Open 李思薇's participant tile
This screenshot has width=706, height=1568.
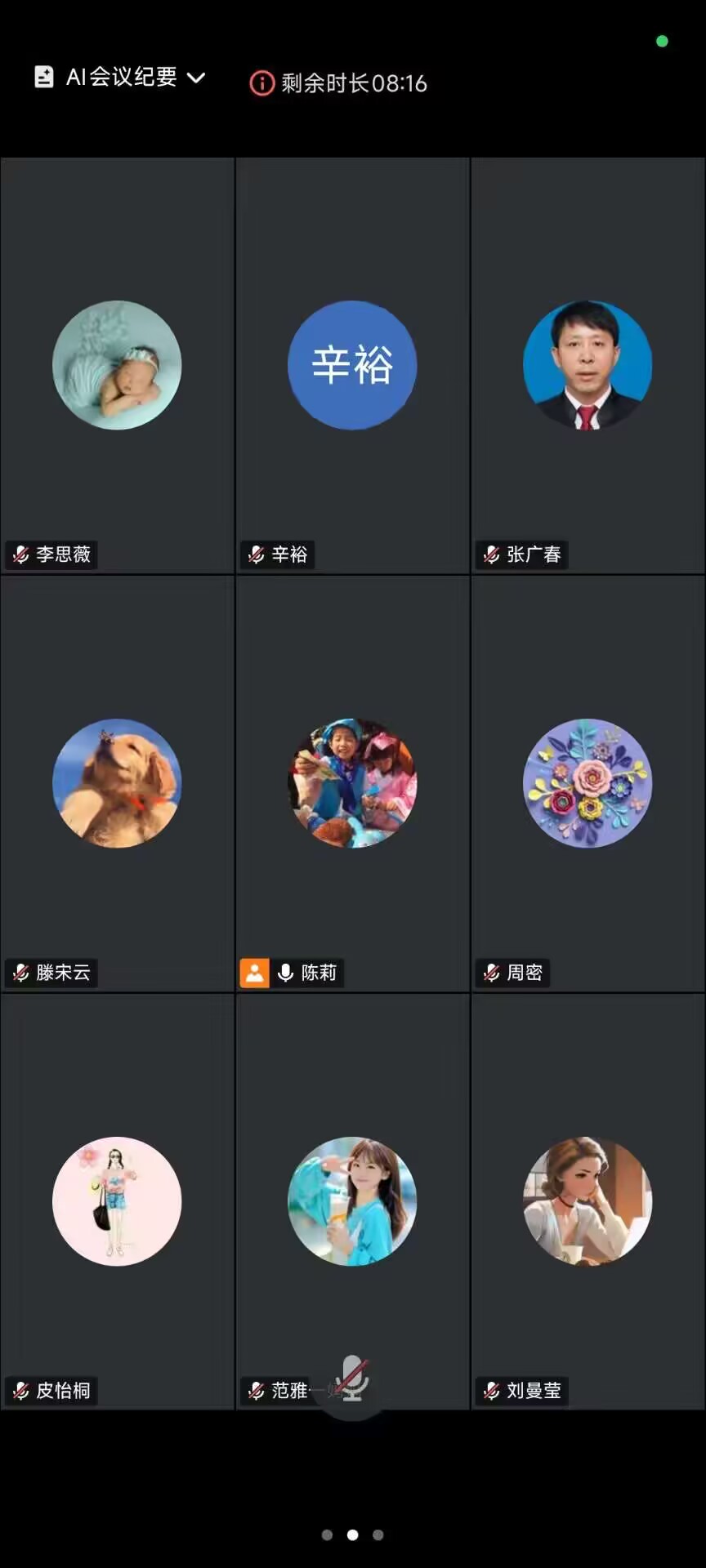point(117,366)
